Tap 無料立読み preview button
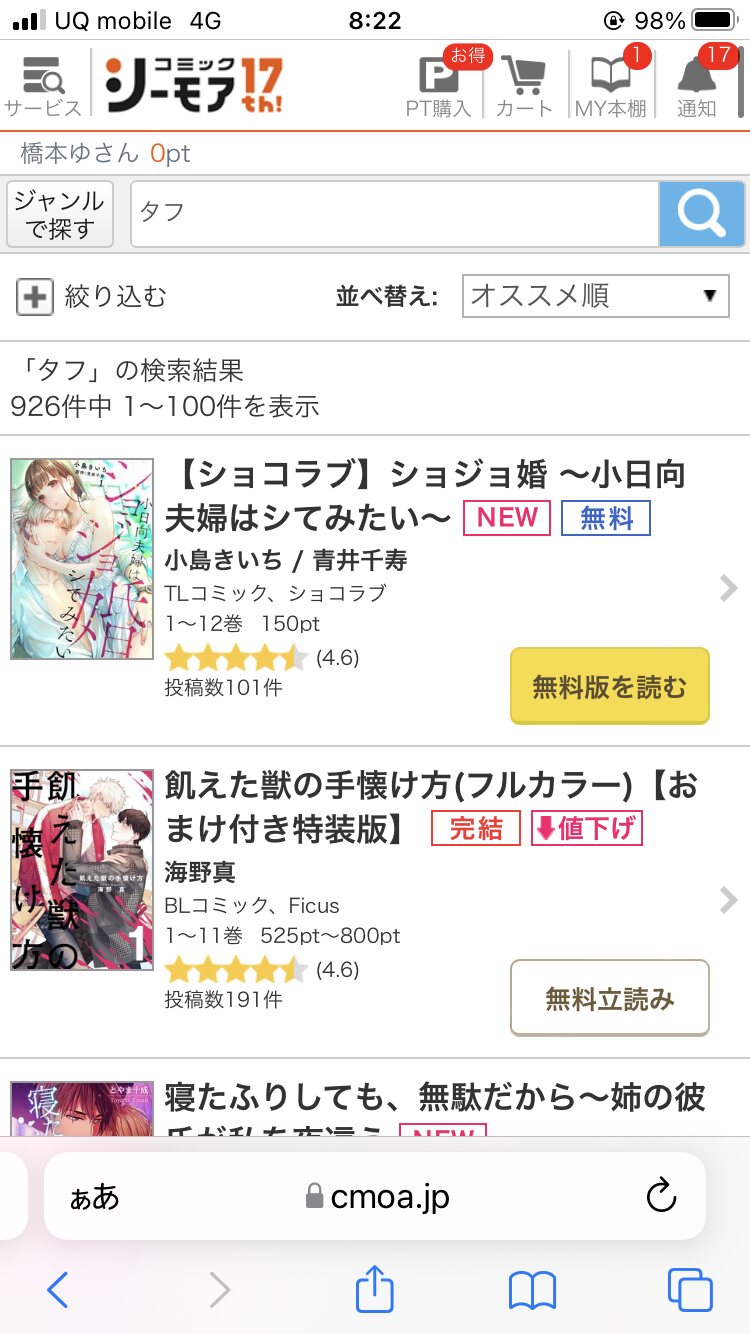Image resolution: width=750 pixels, height=1334 pixels. (610, 998)
